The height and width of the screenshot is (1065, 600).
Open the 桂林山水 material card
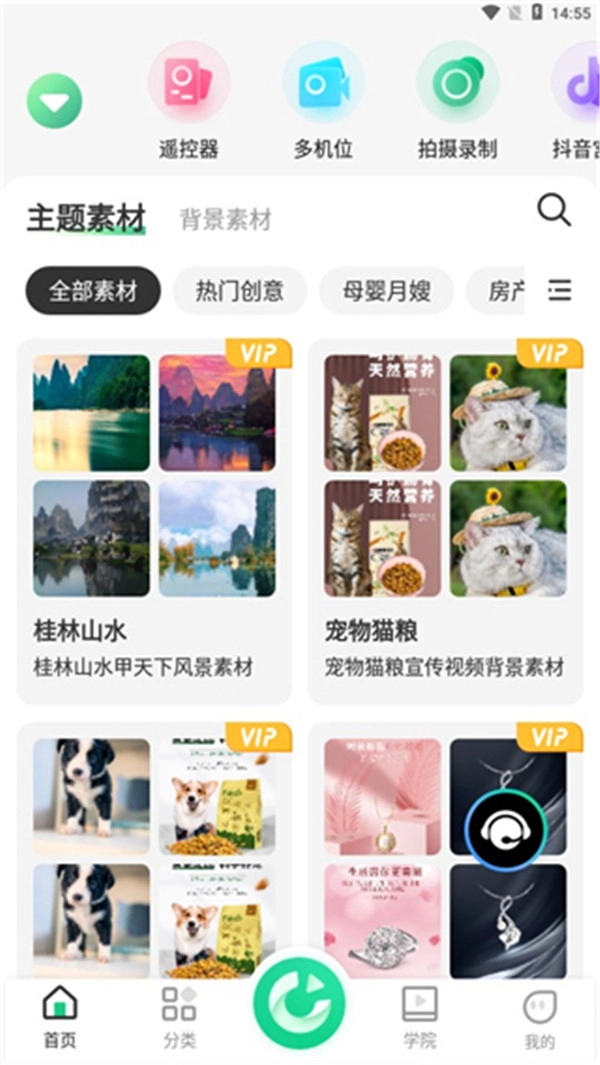coord(154,520)
